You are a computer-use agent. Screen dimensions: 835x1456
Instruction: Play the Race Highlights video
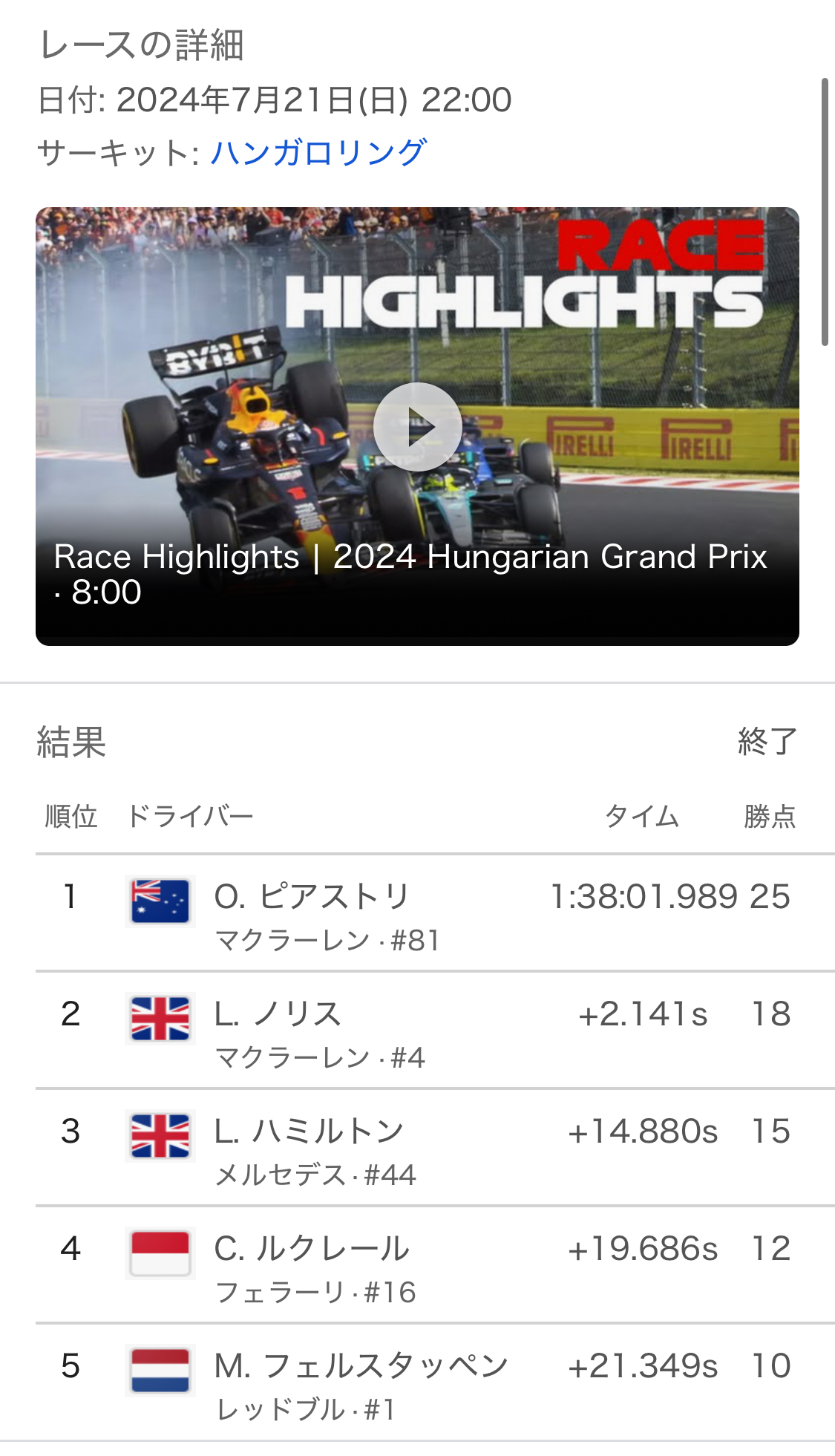417,427
